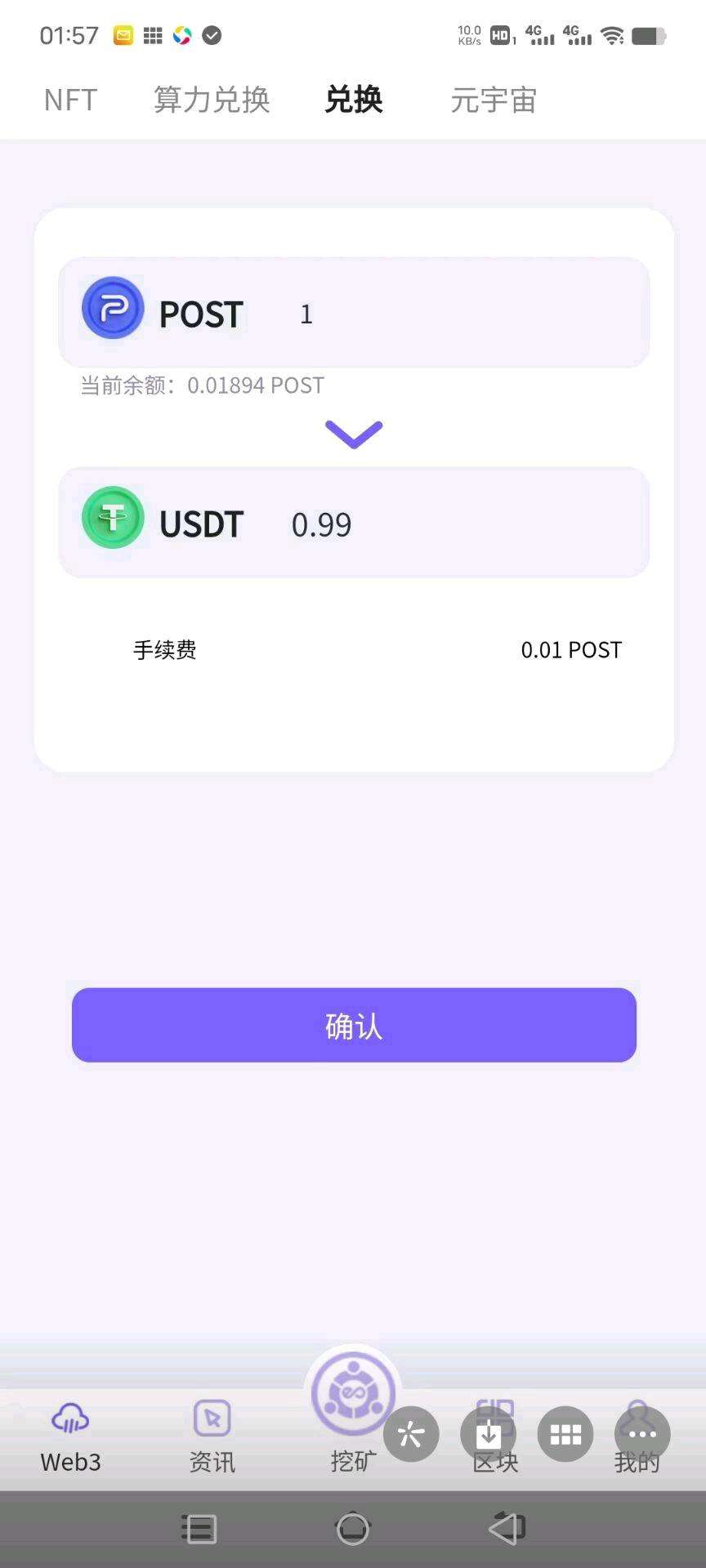Image resolution: width=706 pixels, height=1568 pixels.
Task: Tap the swap direction chevron arrow
Action: click(354, 434)
